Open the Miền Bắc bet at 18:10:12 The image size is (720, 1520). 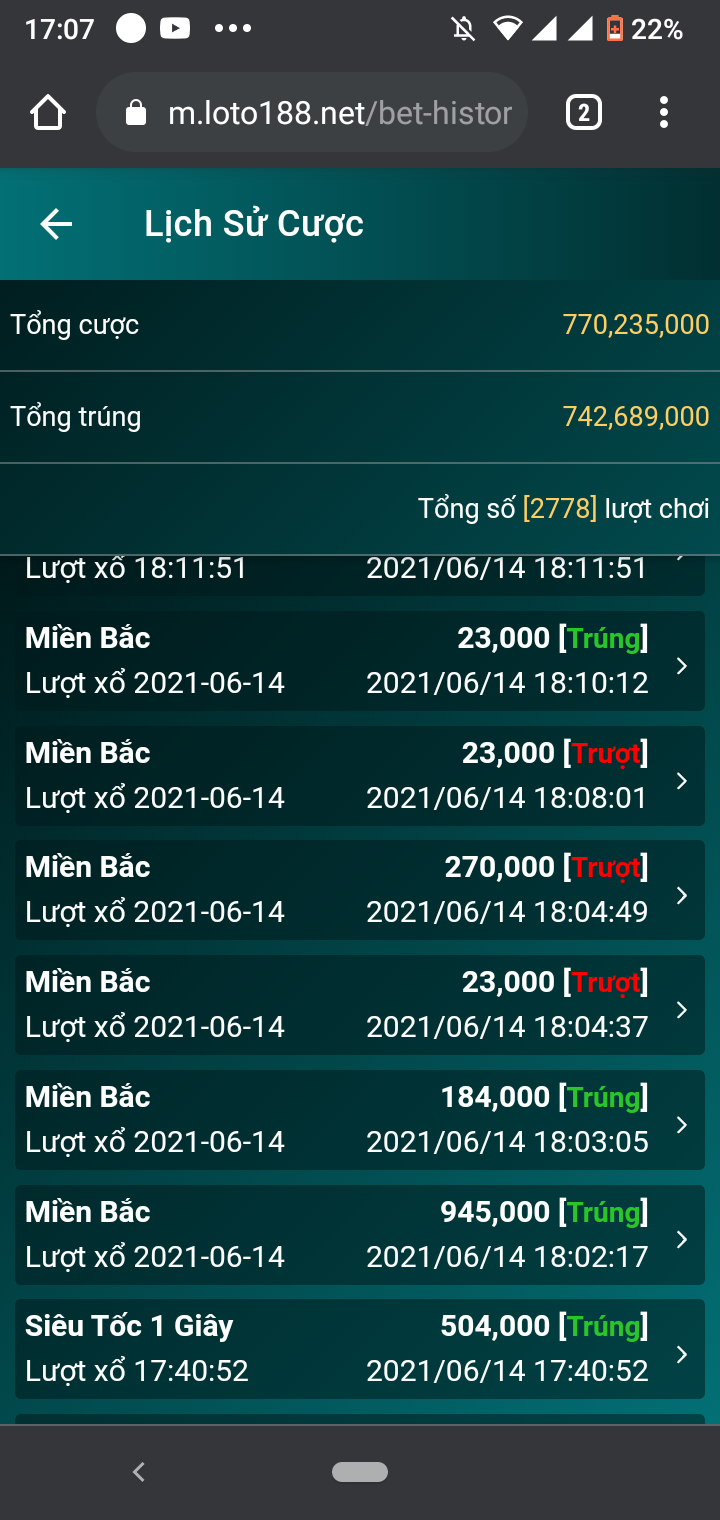coord(360,661)
